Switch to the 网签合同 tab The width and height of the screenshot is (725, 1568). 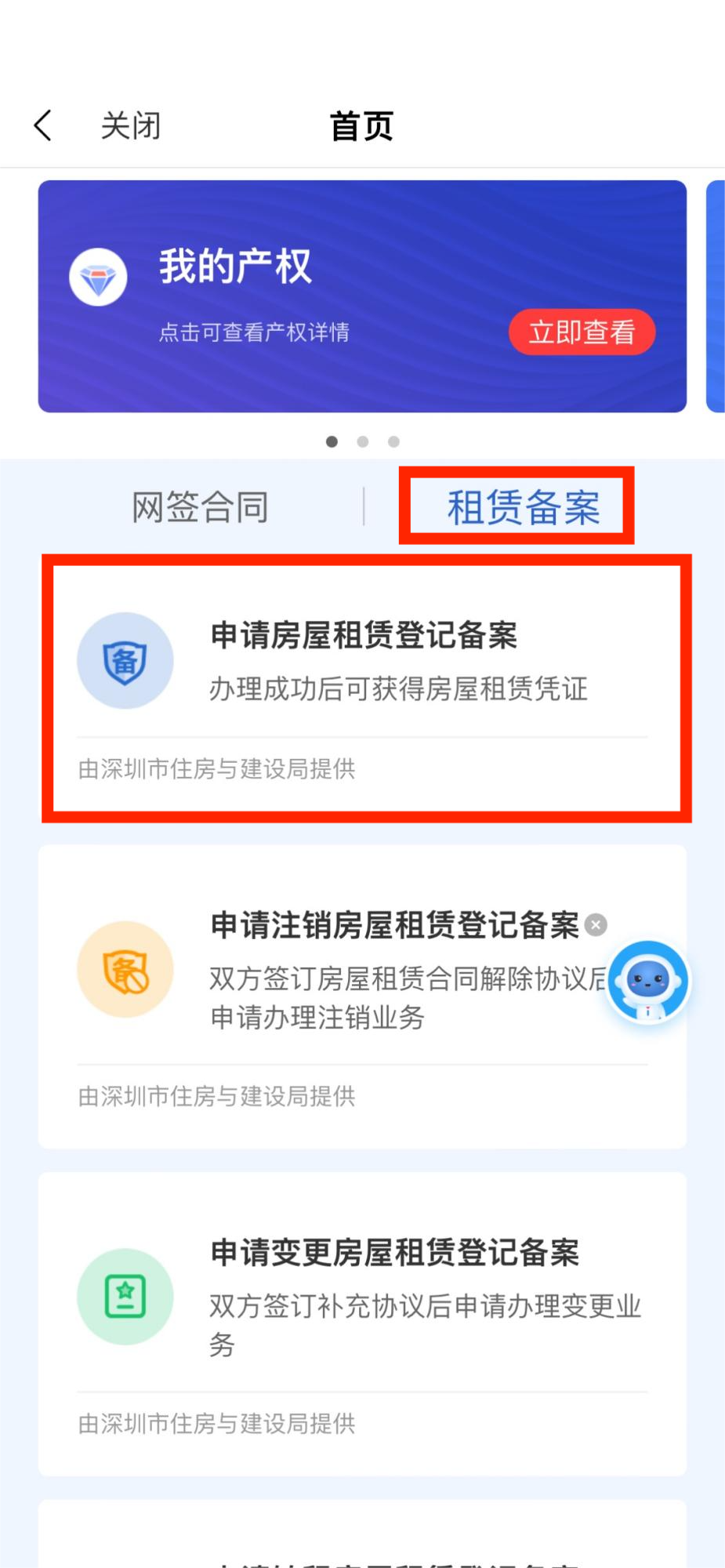200,506
